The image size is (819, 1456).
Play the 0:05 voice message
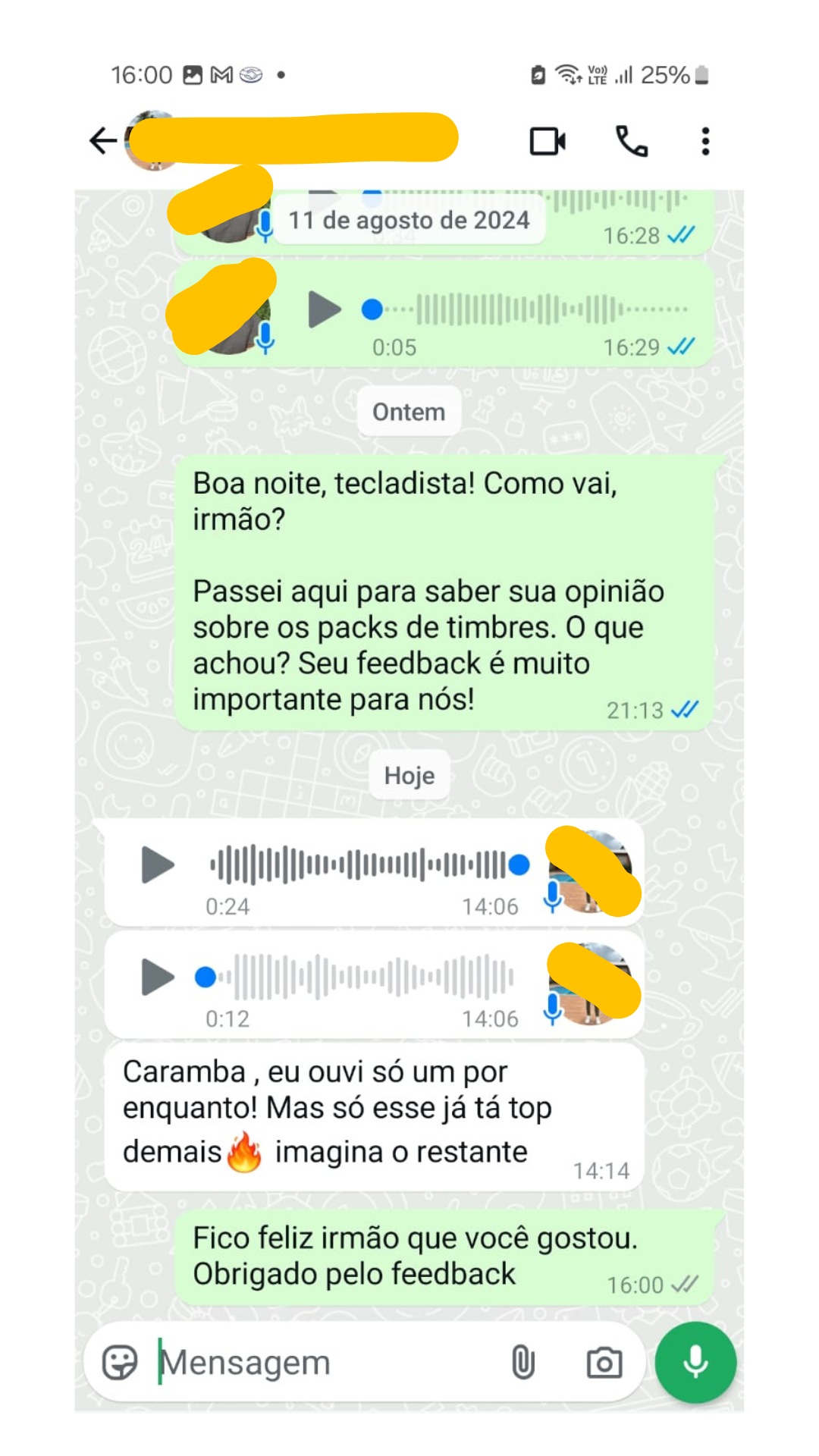(x=325, y=309)
